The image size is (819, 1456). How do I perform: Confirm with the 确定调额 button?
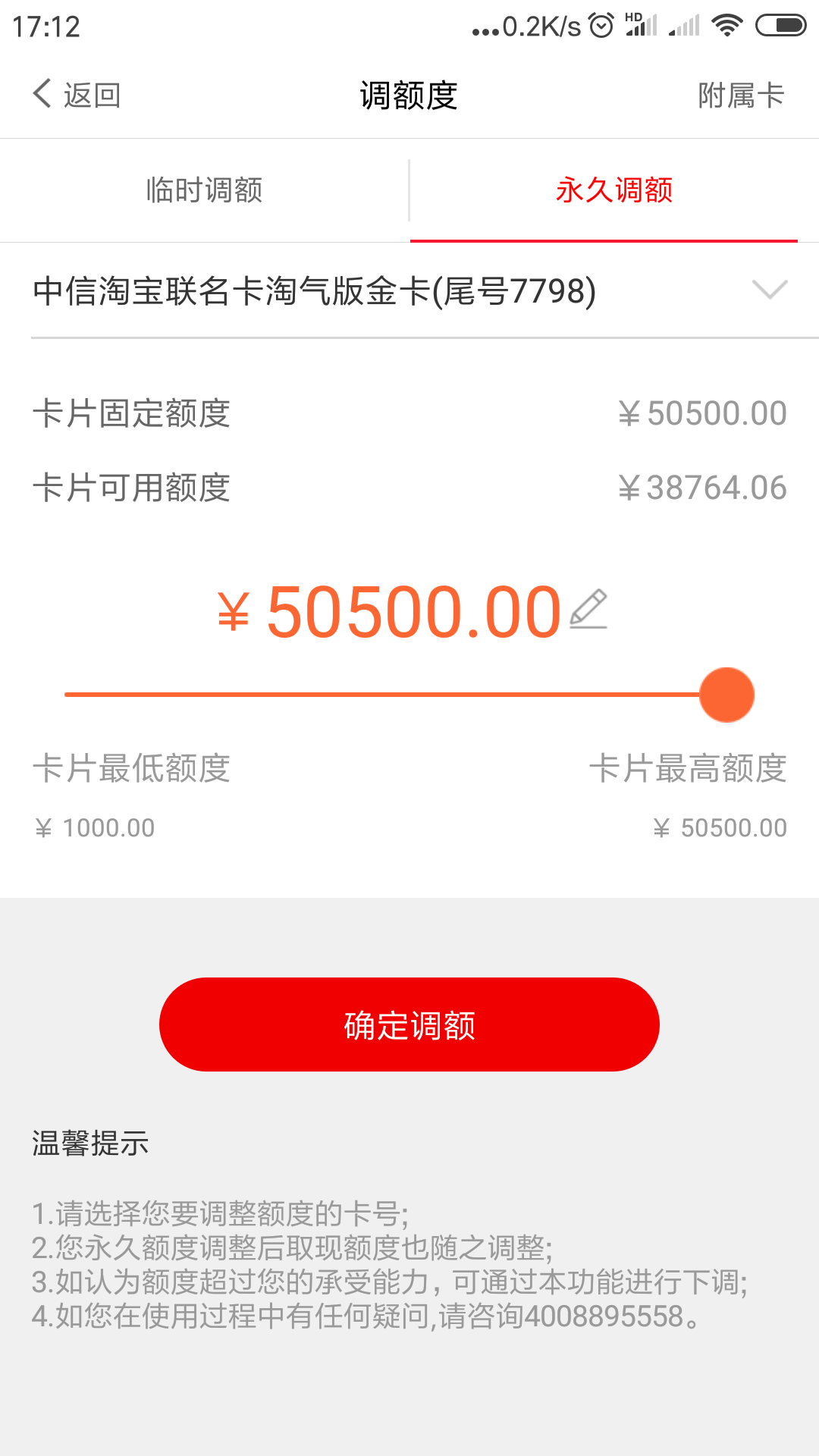point(409,1025)
